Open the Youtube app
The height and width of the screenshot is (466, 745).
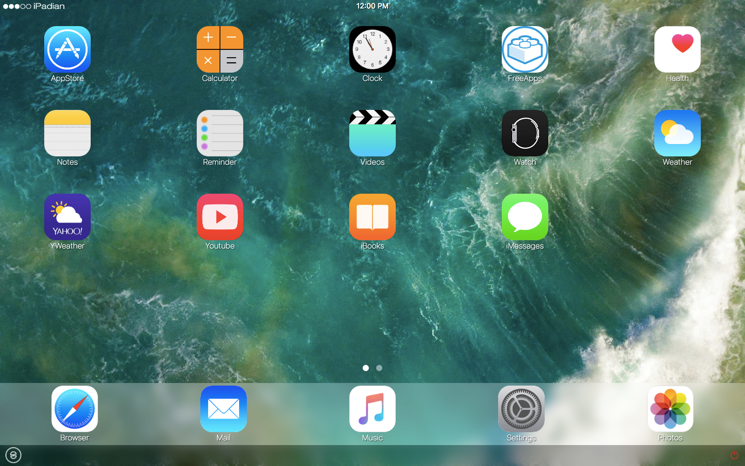point(220,217)
